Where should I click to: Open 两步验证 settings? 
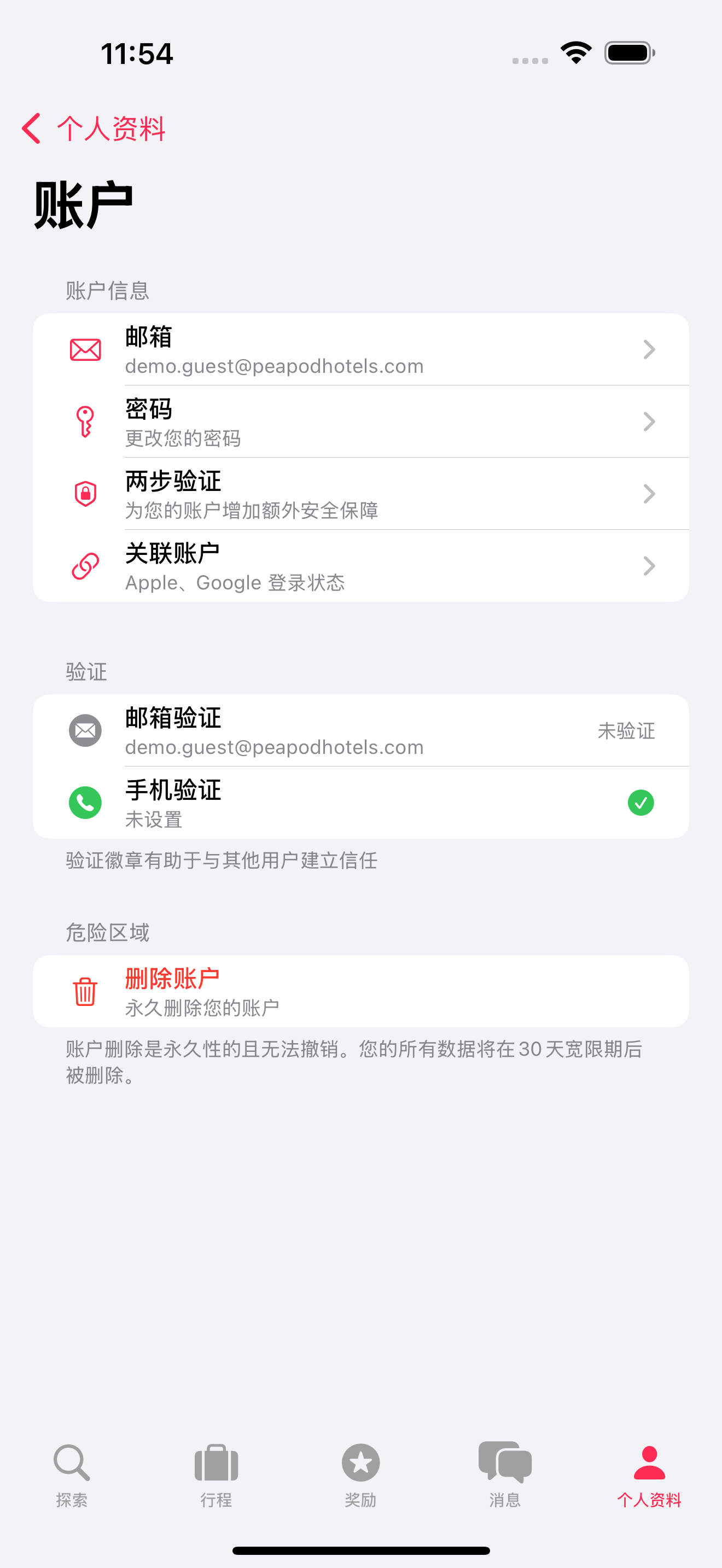(360, 494)
